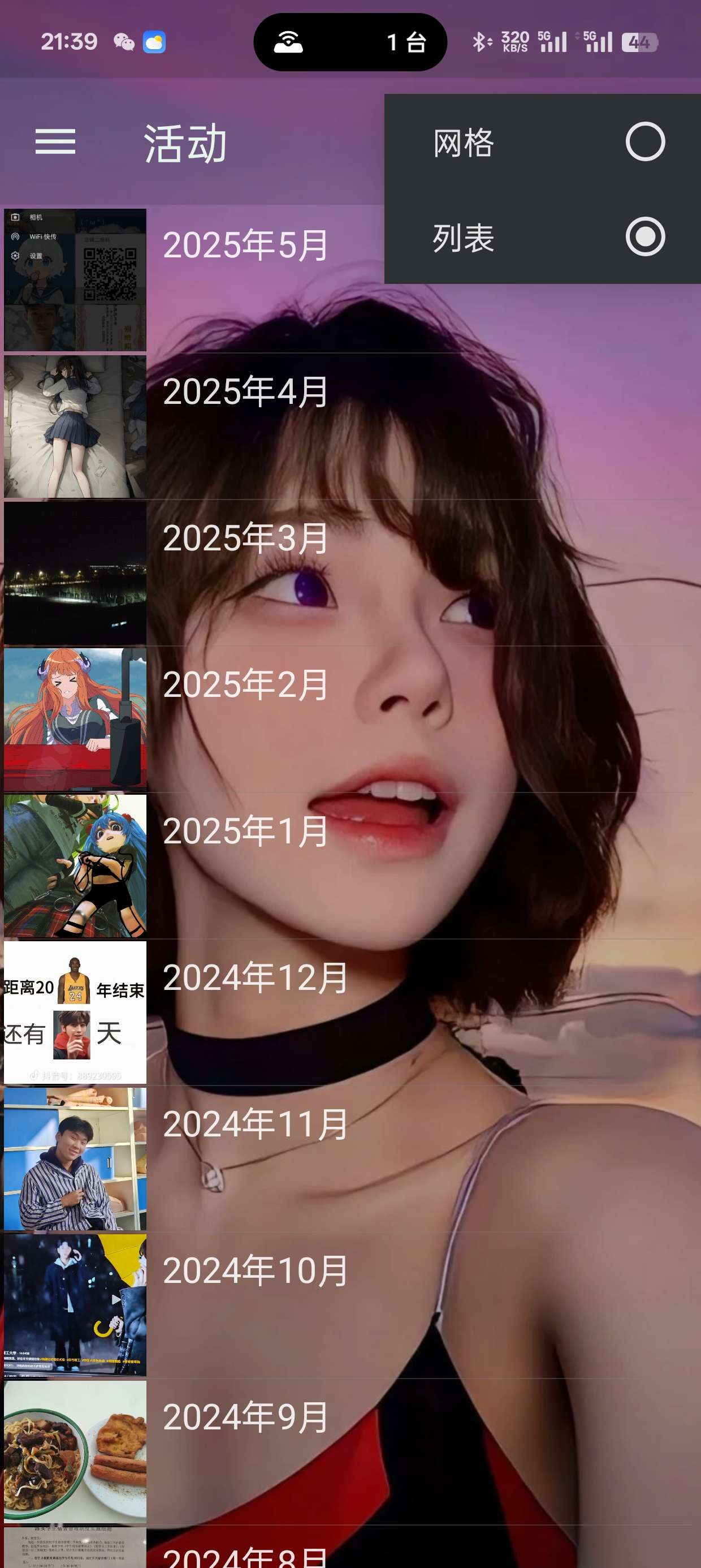This screenshot has width=701, height=1568.
Task: Open the 2024年10月 album row
Action: coord(254,1271)
